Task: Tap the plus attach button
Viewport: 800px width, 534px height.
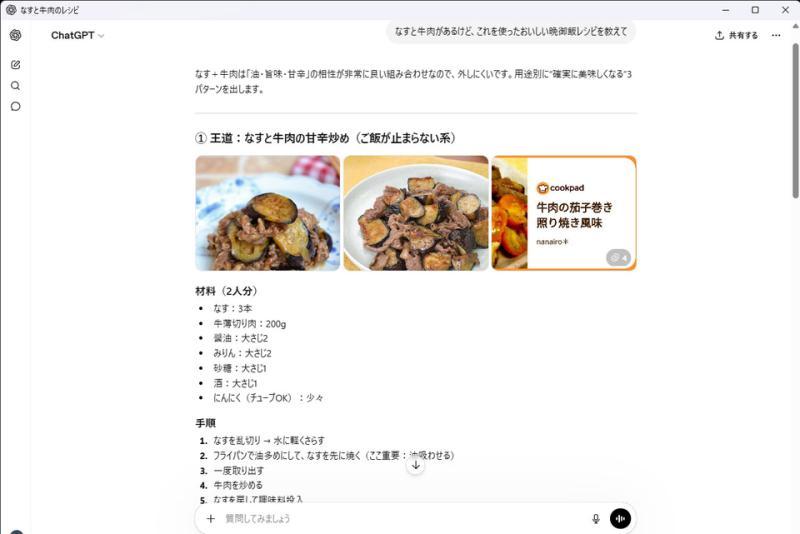Action: 210,518
